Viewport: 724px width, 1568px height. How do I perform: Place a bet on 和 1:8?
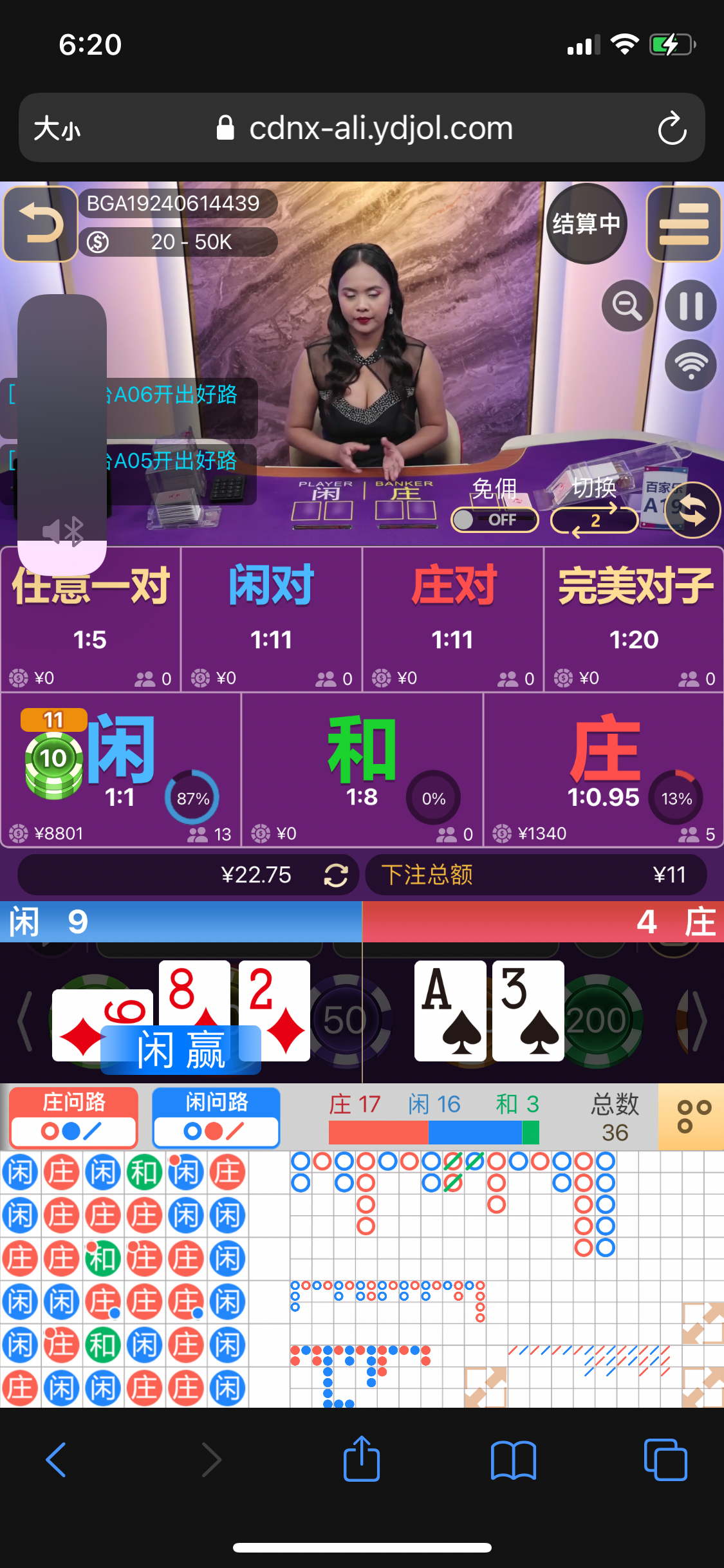(362, 769)
